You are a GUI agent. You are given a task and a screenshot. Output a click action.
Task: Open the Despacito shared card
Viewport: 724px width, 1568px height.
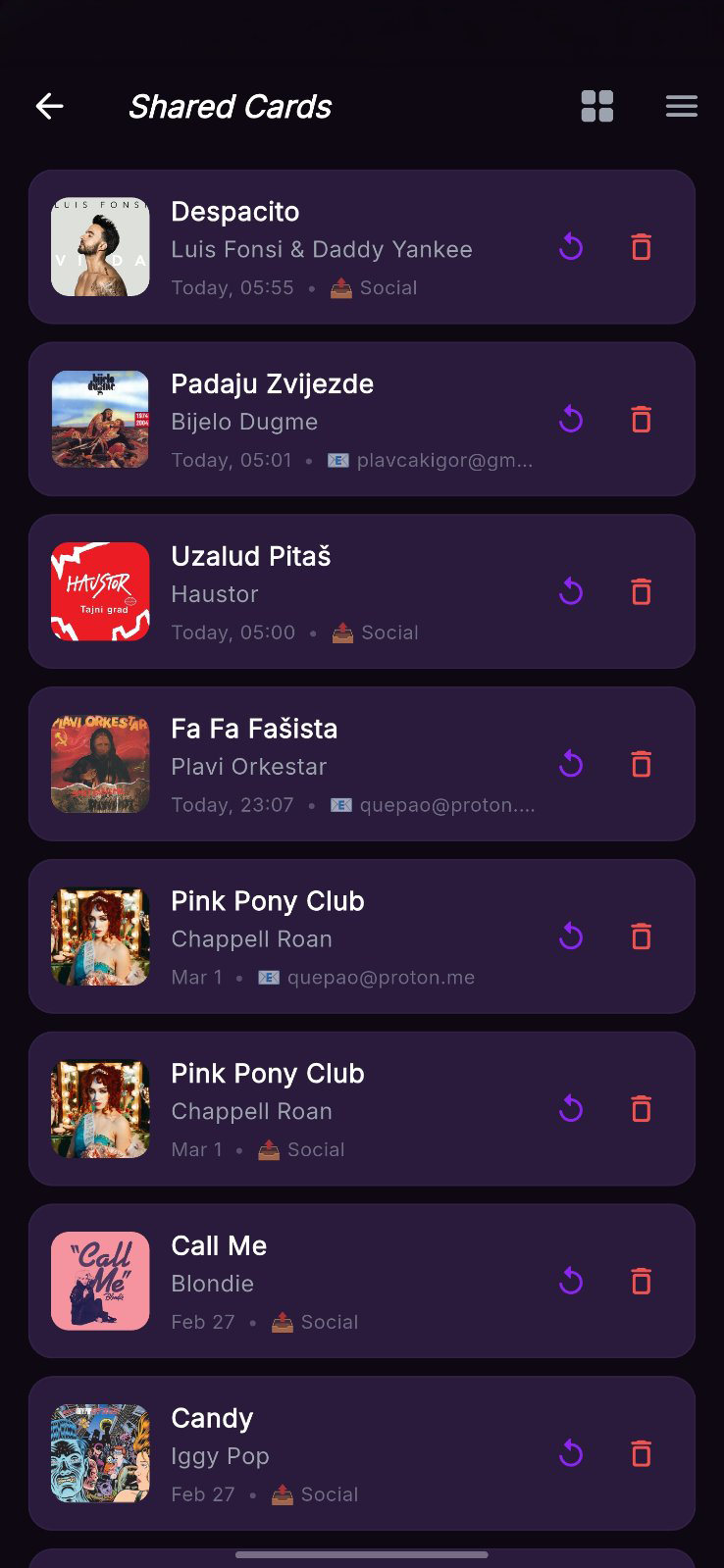pos(324,247)
